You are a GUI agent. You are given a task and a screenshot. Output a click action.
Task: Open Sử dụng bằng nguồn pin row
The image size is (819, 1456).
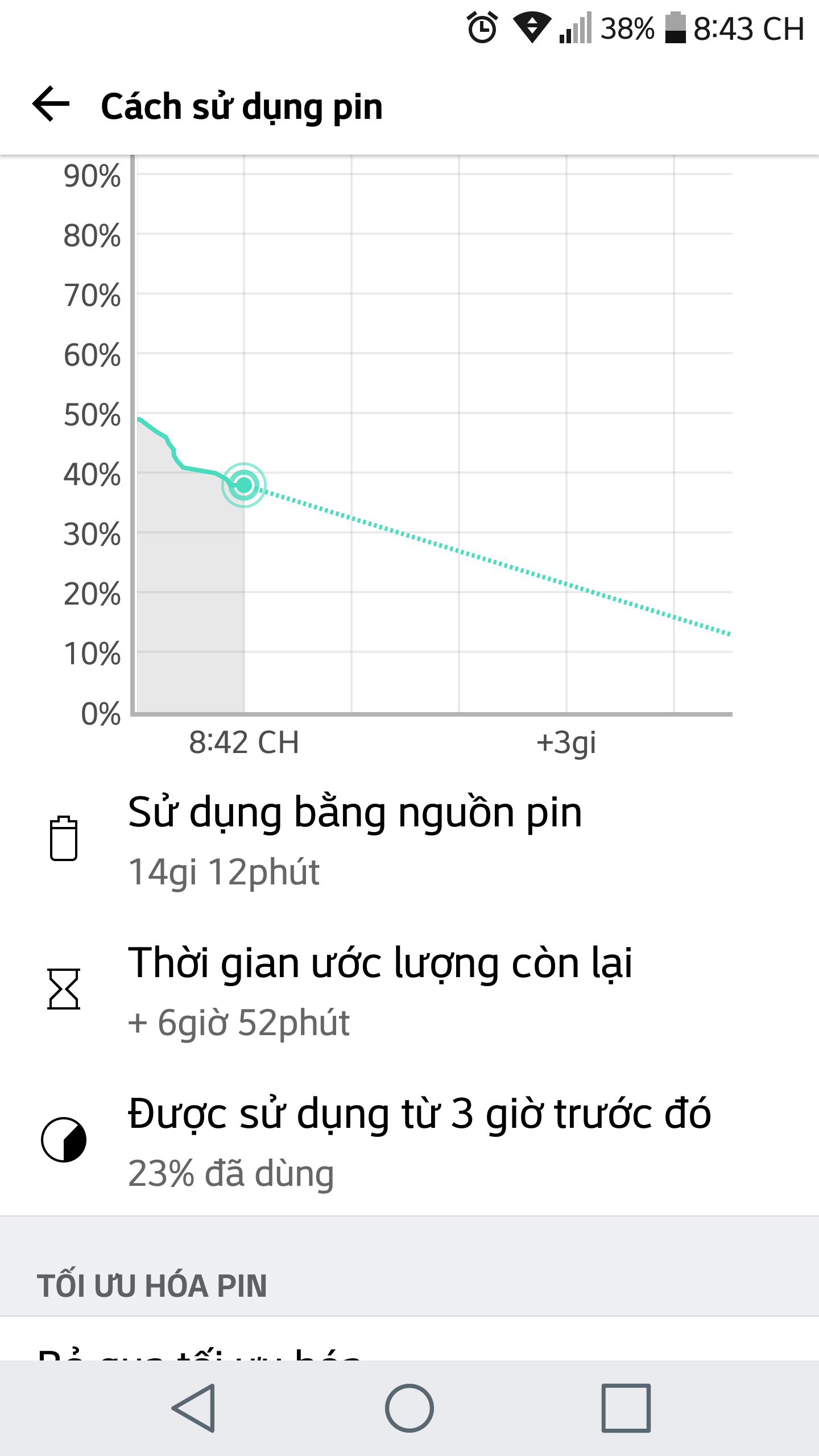[409, 839]
